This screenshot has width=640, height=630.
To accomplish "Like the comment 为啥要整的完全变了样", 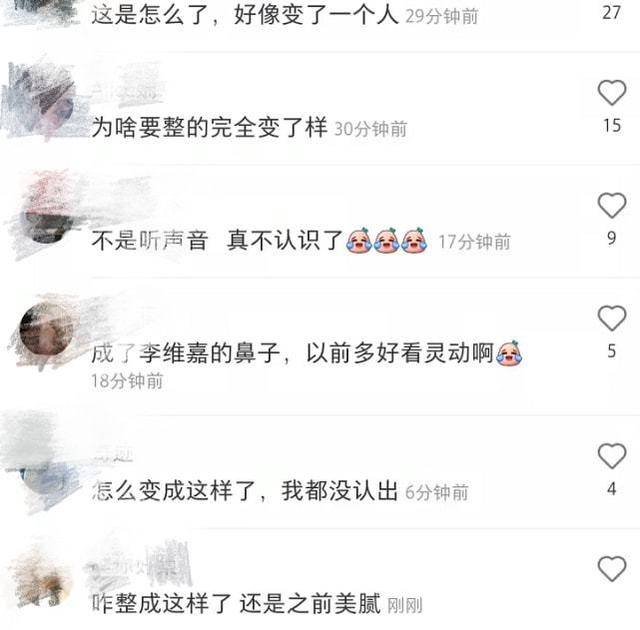I will tap(611, 93).
